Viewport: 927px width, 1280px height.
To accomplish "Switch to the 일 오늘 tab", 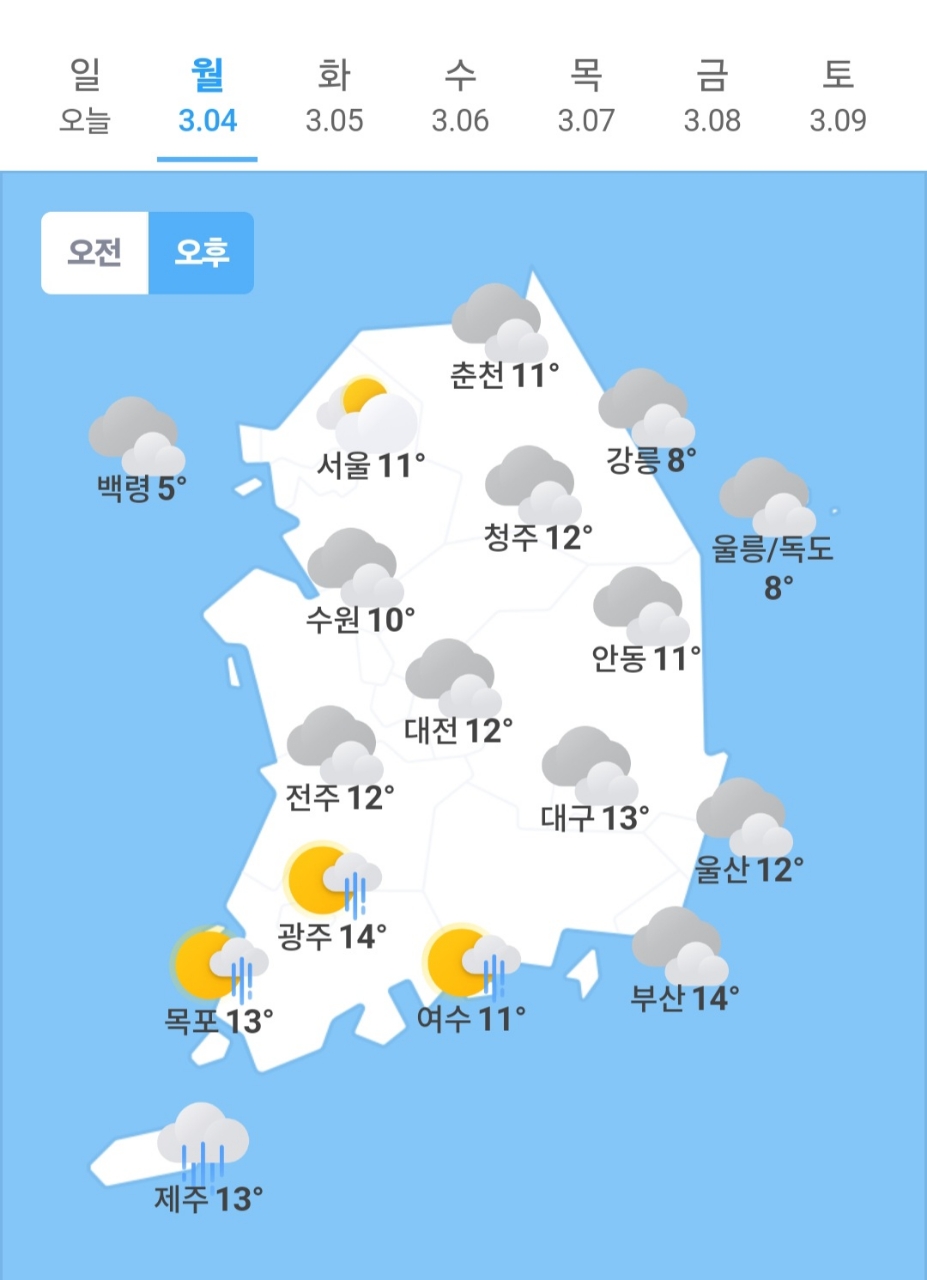I will click(84, 97).
